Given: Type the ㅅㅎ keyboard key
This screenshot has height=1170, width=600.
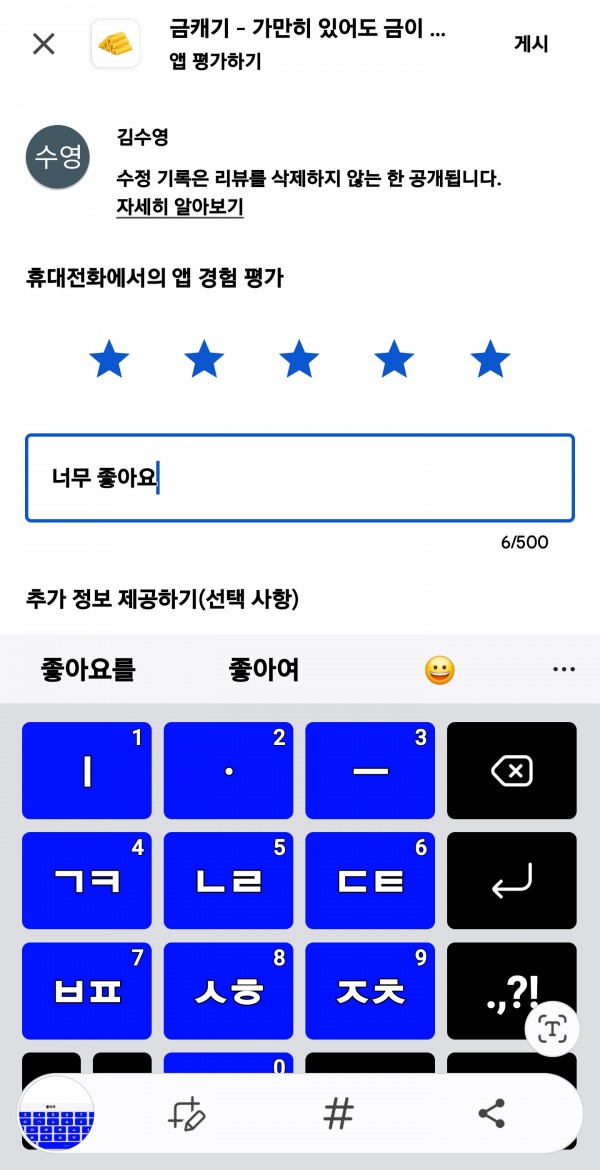Looking at the screenshot, I should click(x=228, y=991).
